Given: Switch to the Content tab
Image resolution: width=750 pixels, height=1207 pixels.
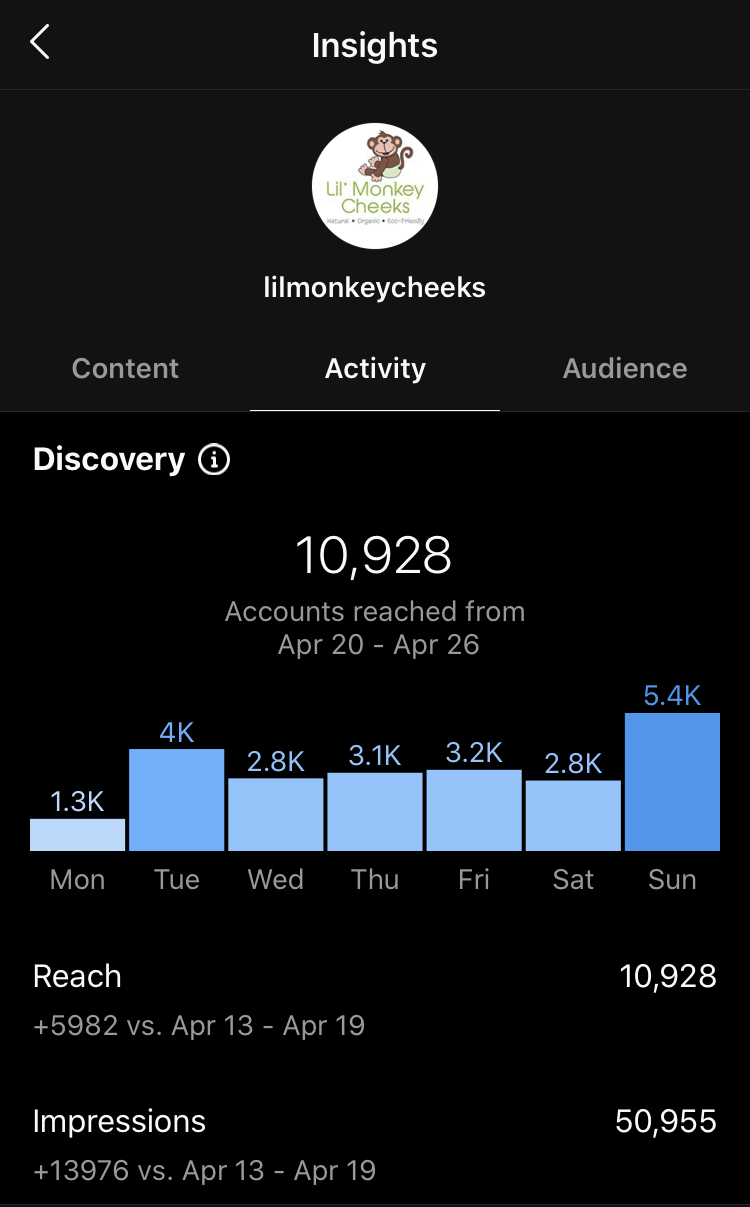Looking at the screenshot, I should pyautogui.click(x=125, y=368).
